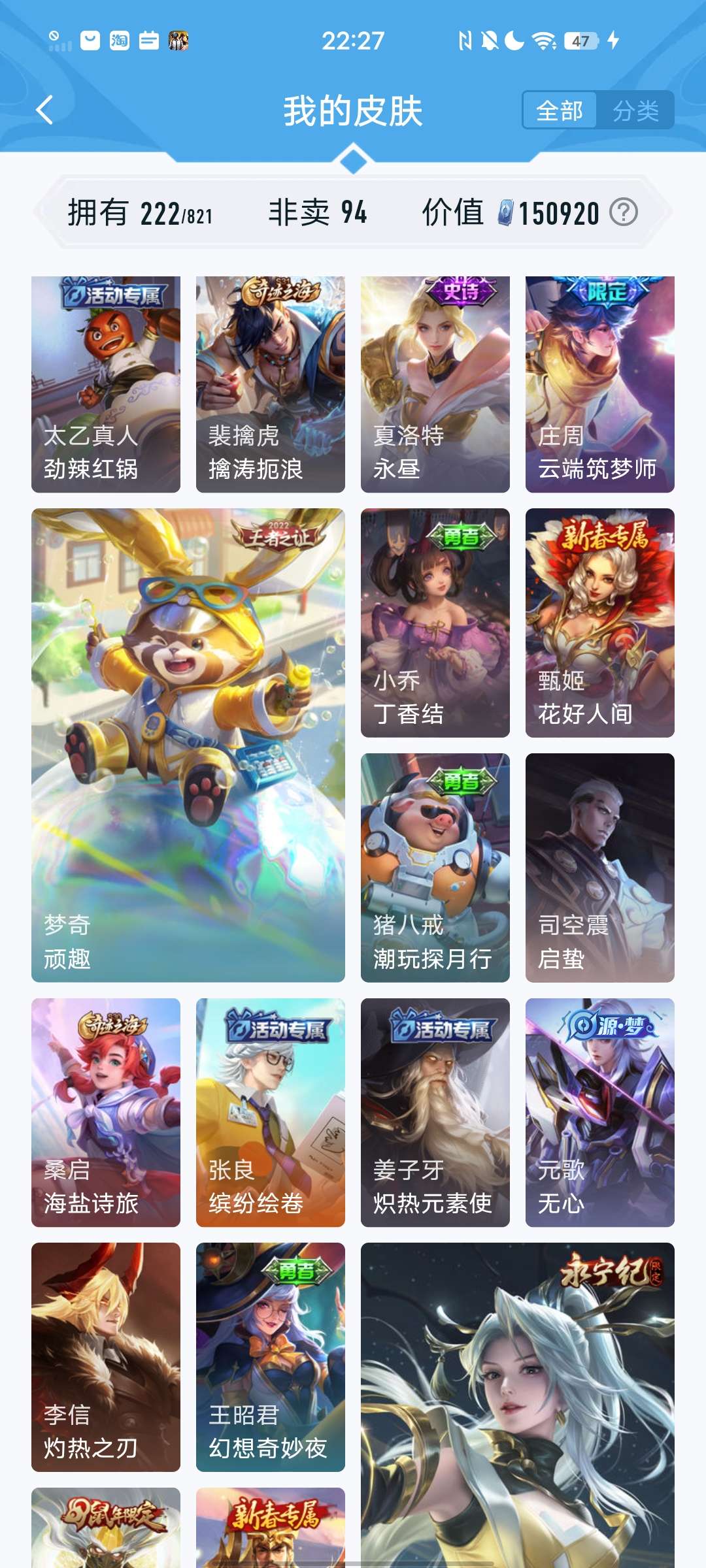Viewport: 706px width, 1568px height.
Task: Open 甄姬 花好人间 skin card
Action: point(600,623)
